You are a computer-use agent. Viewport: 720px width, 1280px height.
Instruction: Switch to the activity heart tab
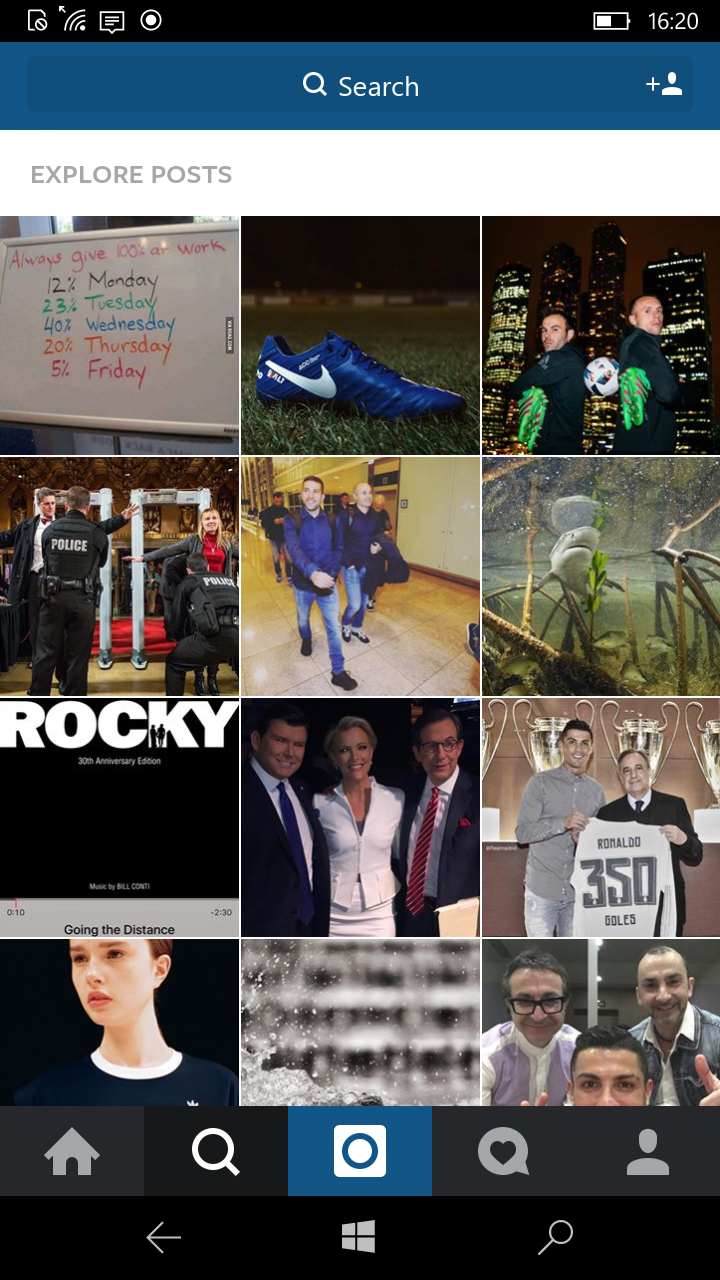click(x=503, y=1151)
